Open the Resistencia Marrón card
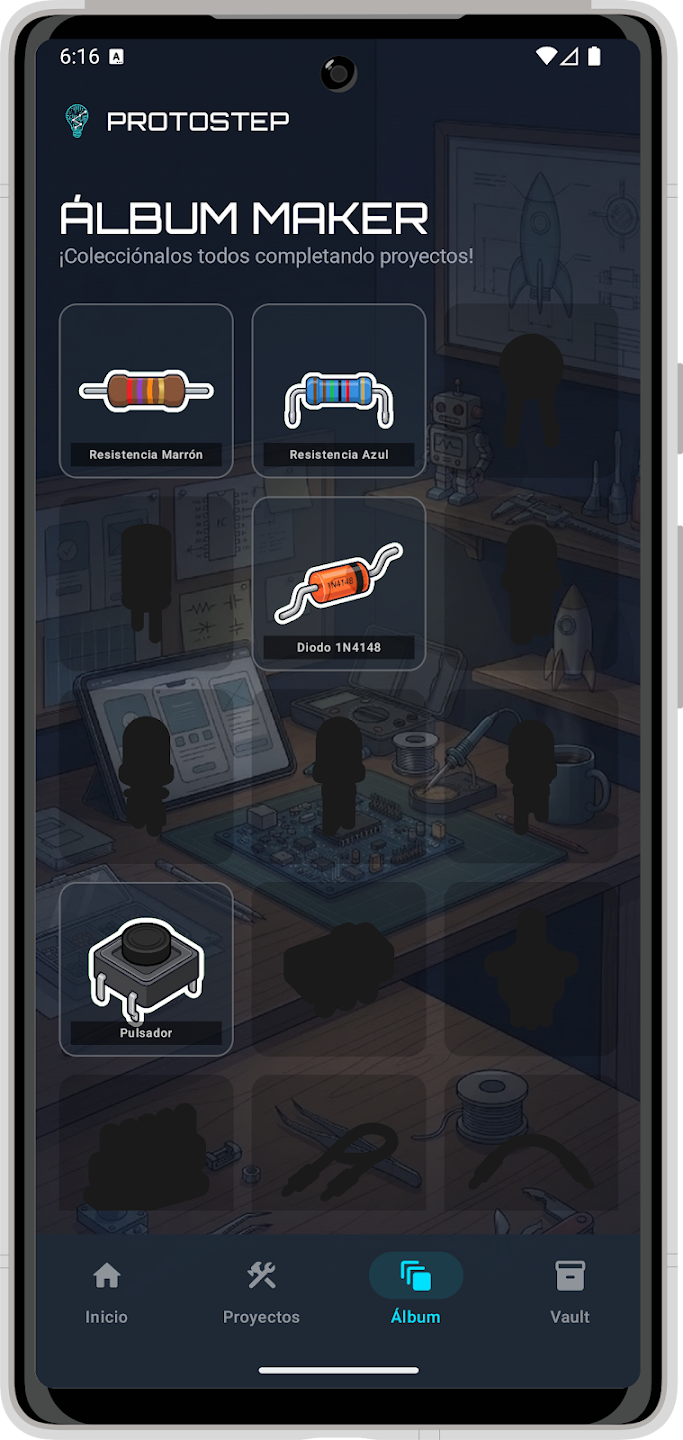 click(x=146, y=390)
